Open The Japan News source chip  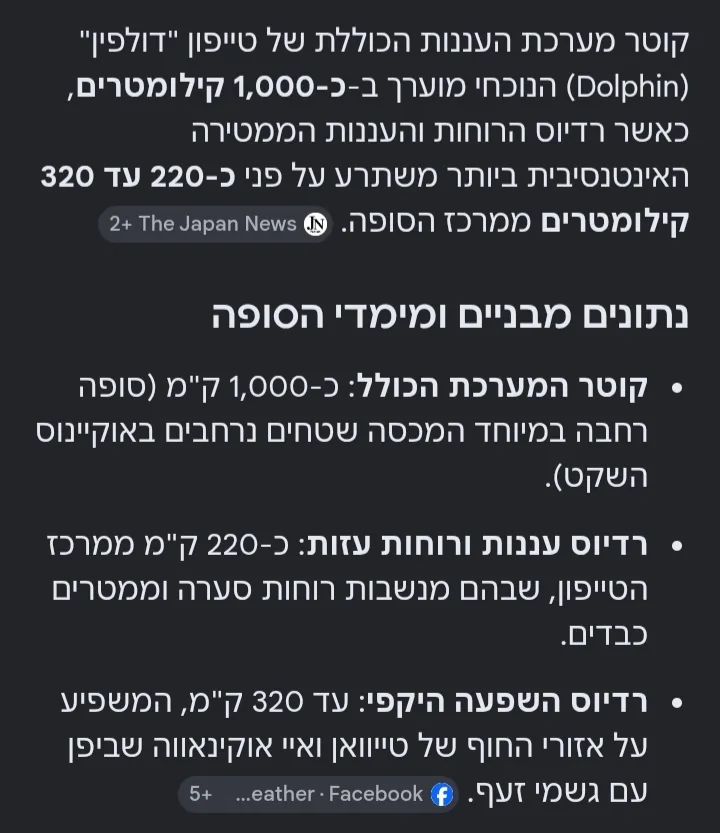[x=215, y=224]
